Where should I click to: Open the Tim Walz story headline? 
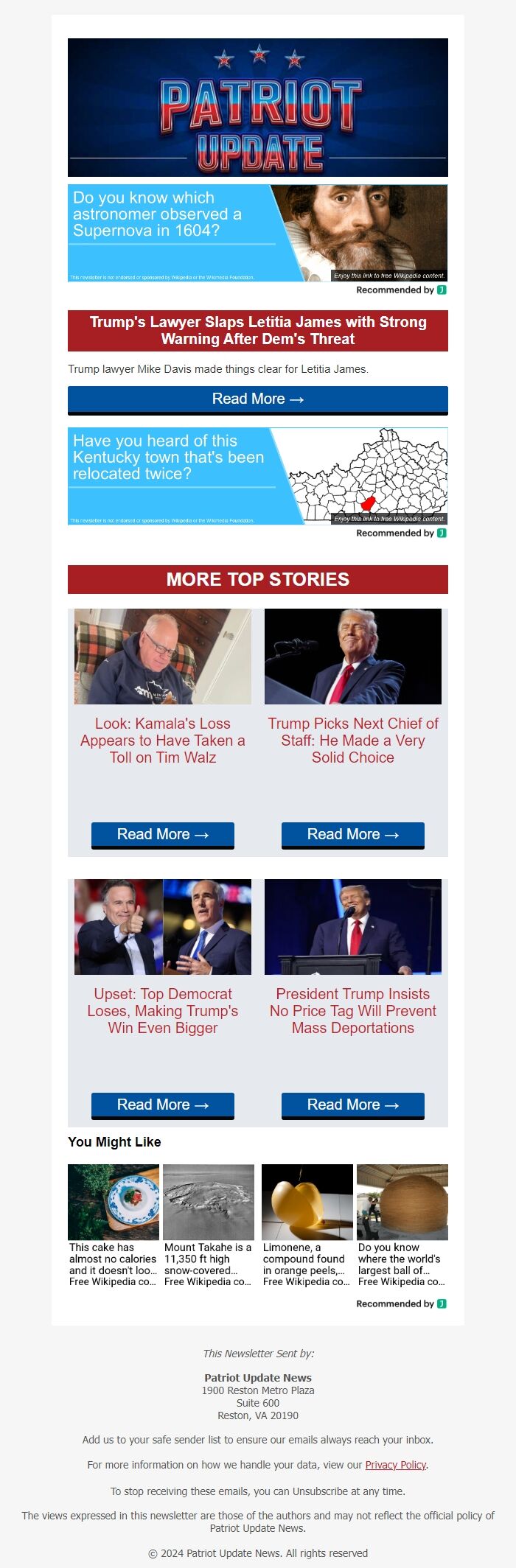click(x=163, y=741)
